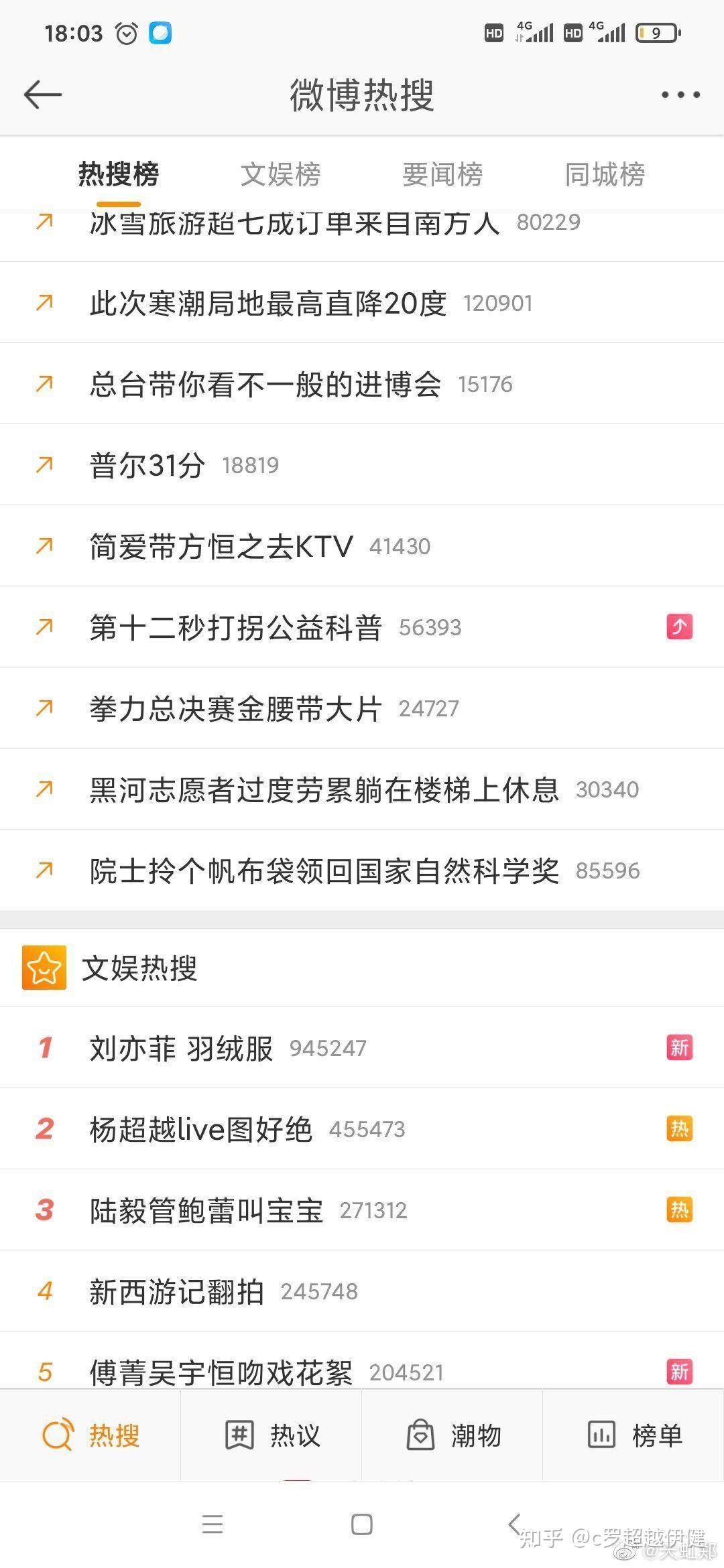
Task: Open topic 黑河志愿者过度劳累躺在楼梯上休息
Action: pyautogui.click(x=324, y=789)
